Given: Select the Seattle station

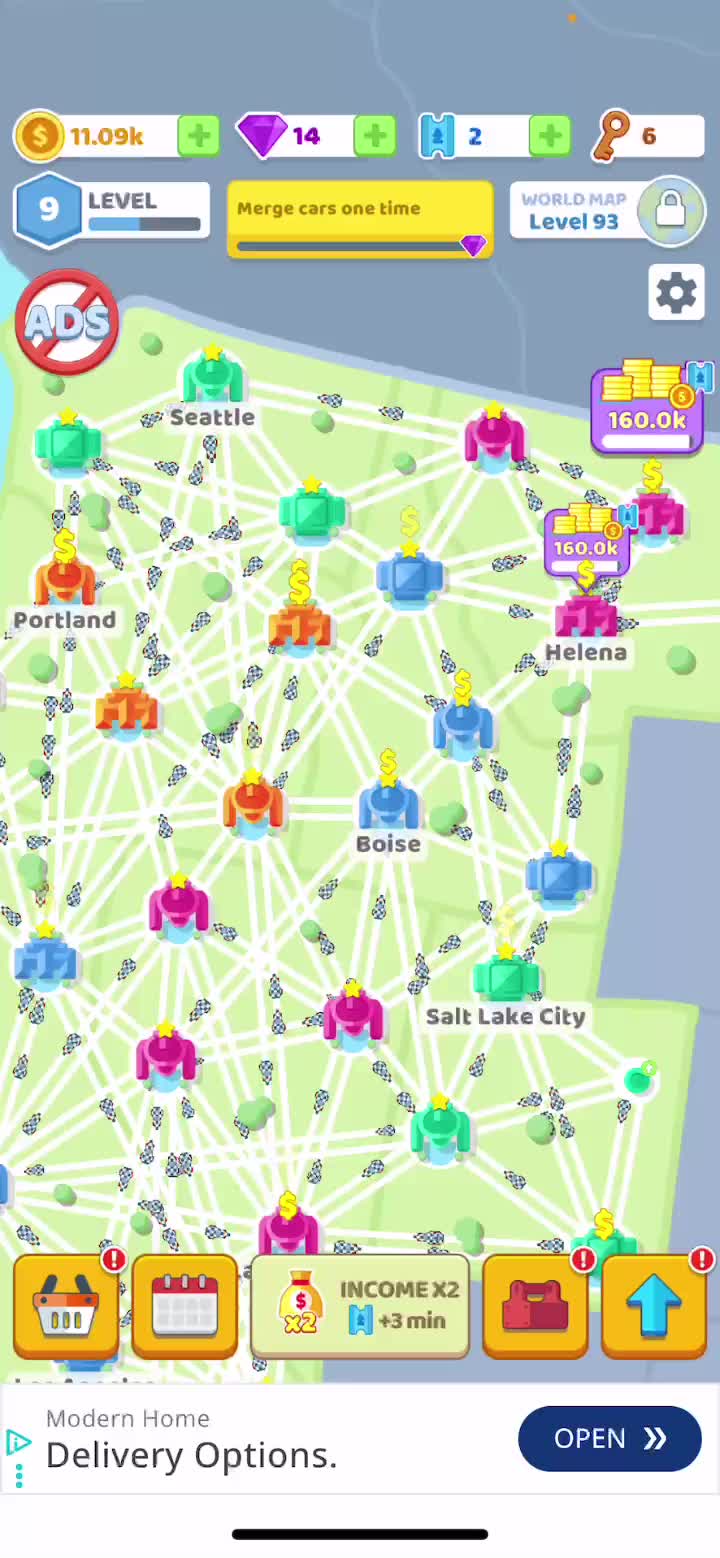Looking at the screenshot, I should pos(212,380).
